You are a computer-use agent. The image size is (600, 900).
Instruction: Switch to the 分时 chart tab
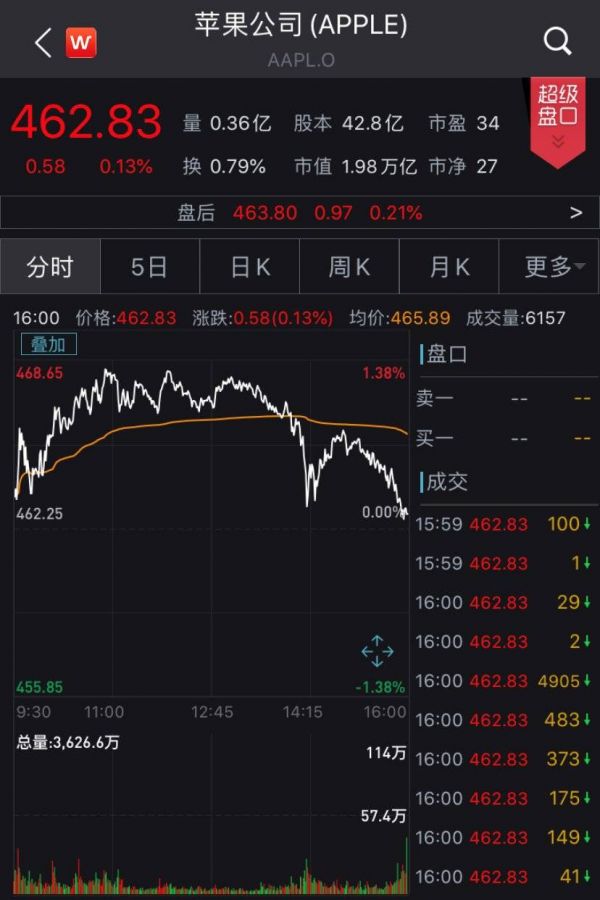point(50,267)
